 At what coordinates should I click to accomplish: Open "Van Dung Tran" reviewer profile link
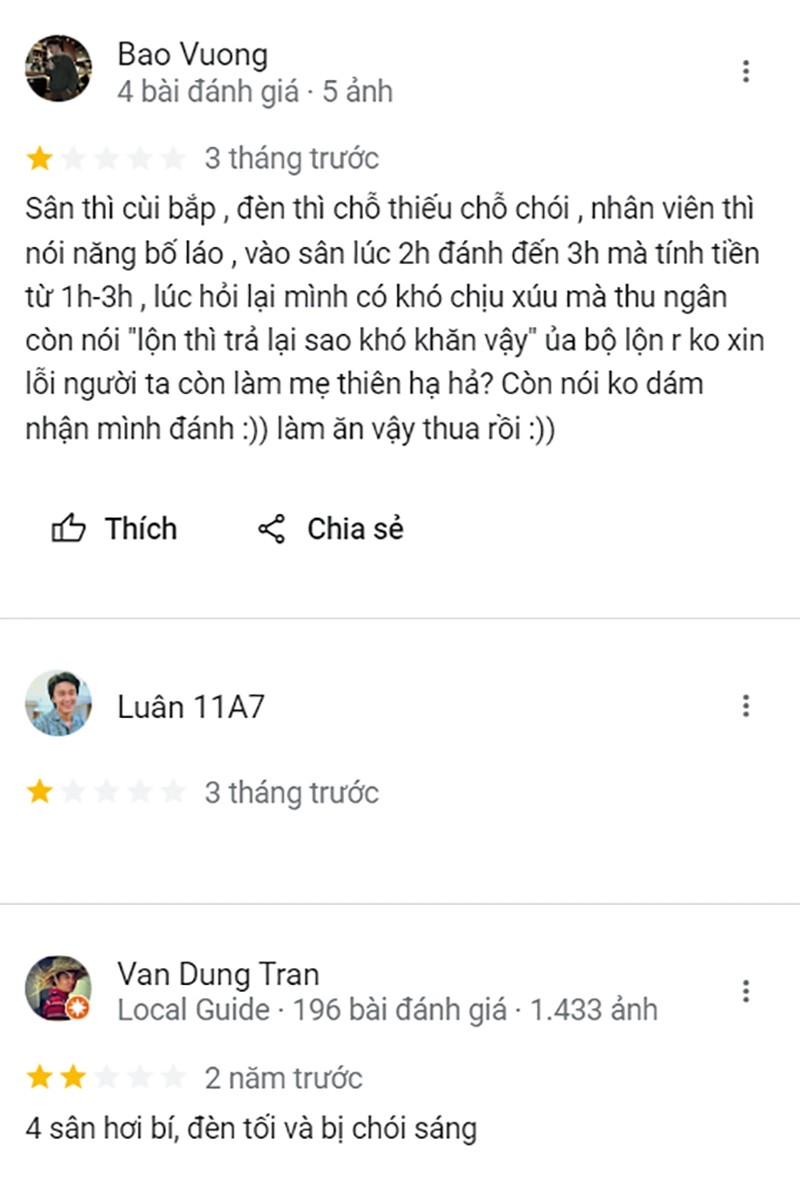[217, 973]
